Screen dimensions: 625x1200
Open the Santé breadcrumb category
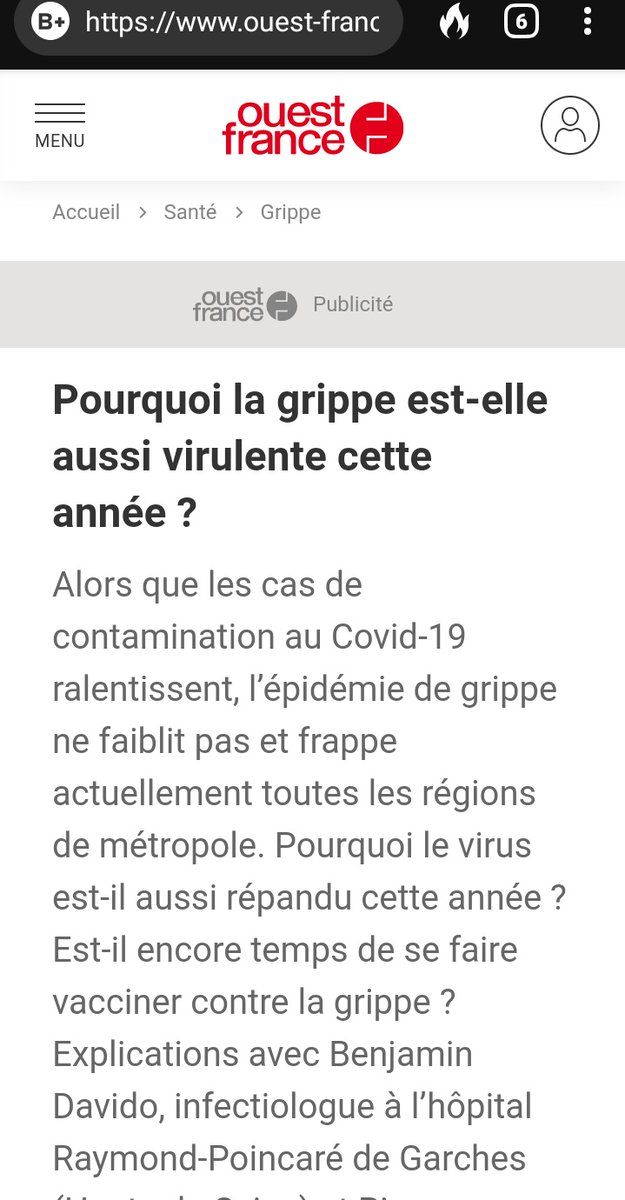190,212
